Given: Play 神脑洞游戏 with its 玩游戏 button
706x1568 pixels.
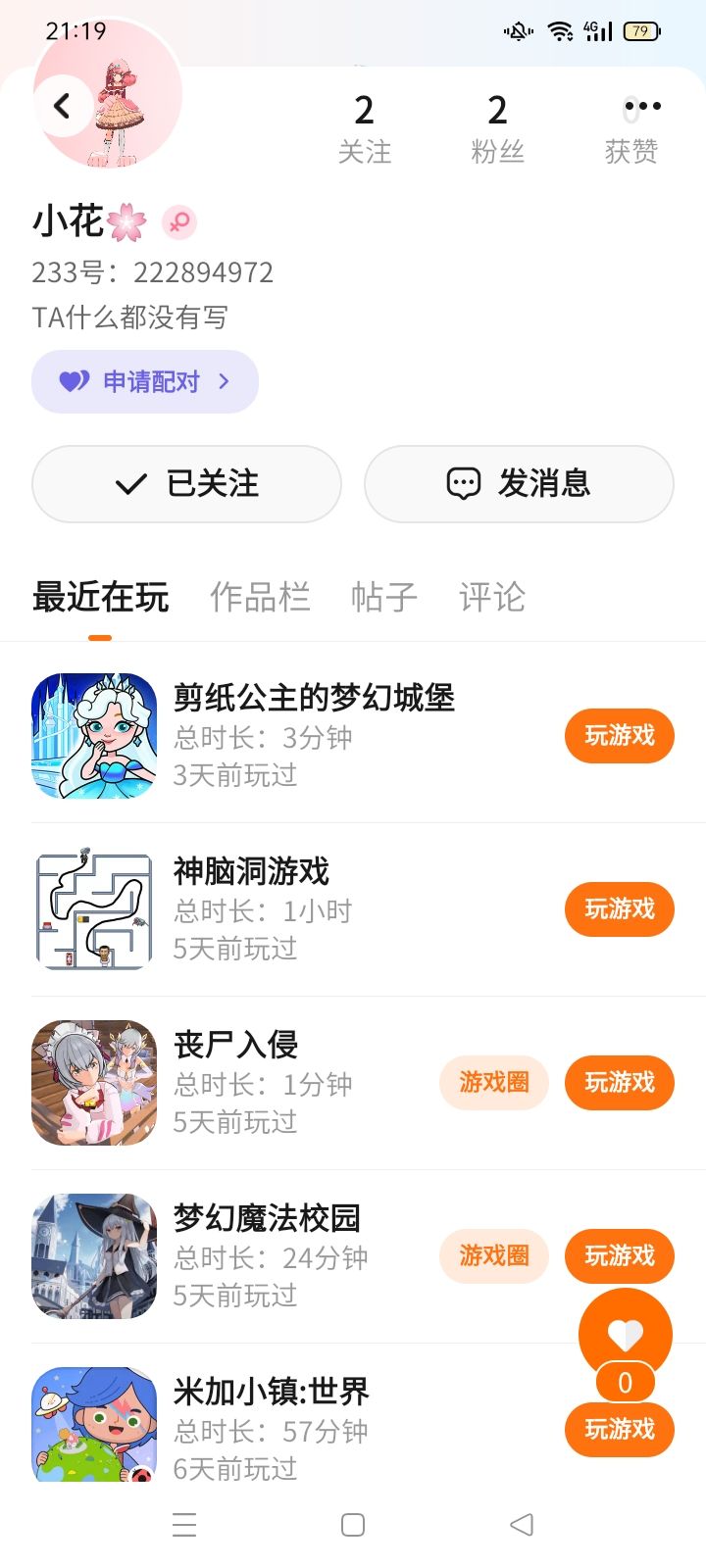Looking at the screenshot, I should point(619,909).
